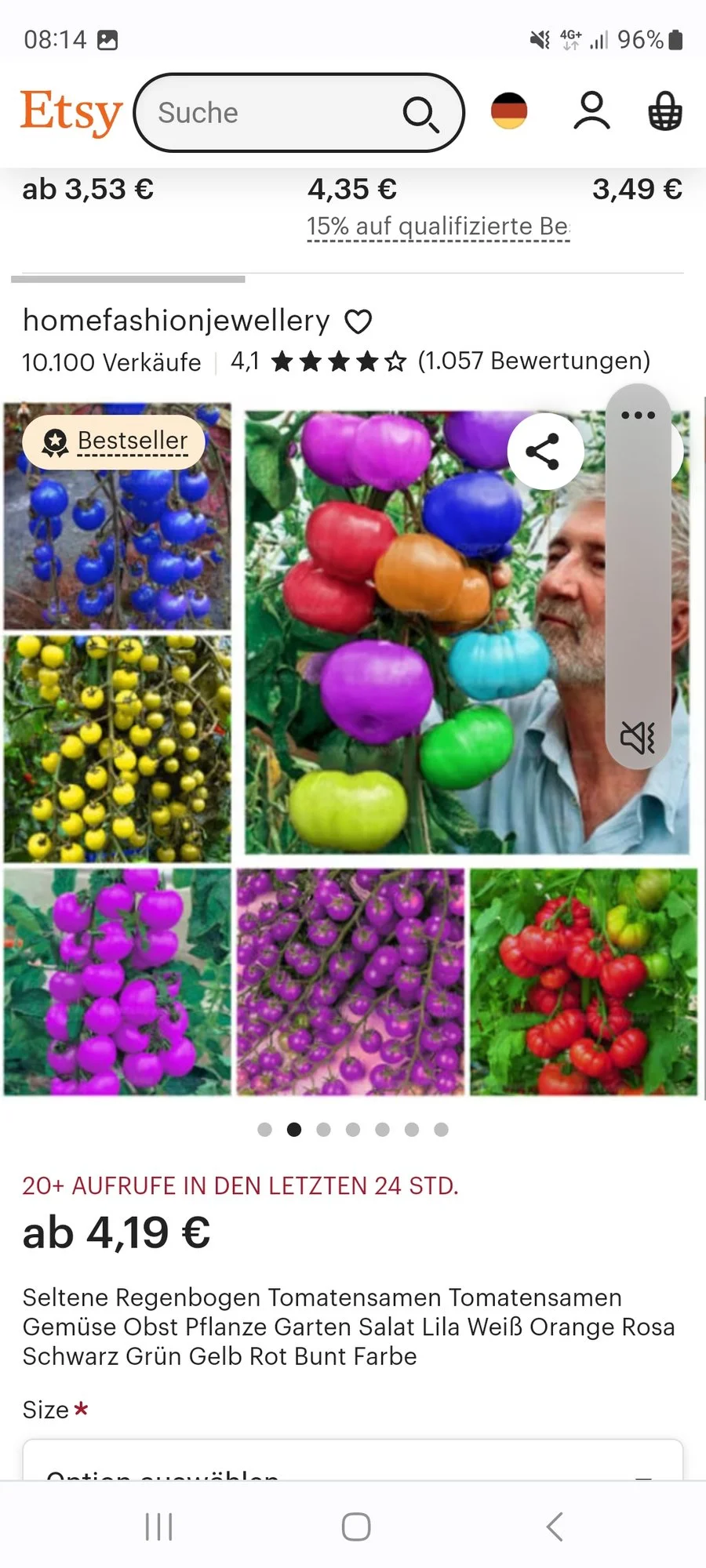Open the three-dot volume panel menu
This screenshot has width=706, height=1568.
pyautogui.click(x=638, y=415)
